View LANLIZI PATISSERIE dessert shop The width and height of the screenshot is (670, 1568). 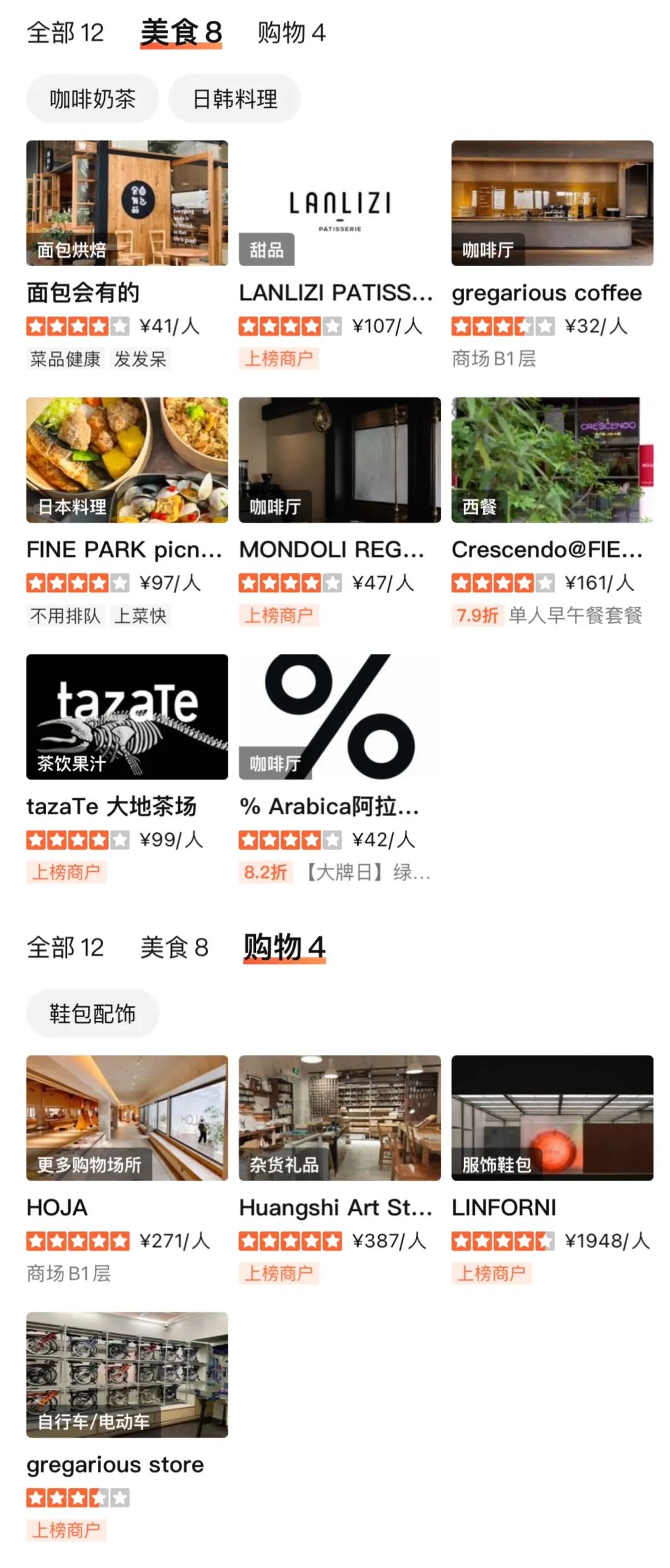coord(339,203)
